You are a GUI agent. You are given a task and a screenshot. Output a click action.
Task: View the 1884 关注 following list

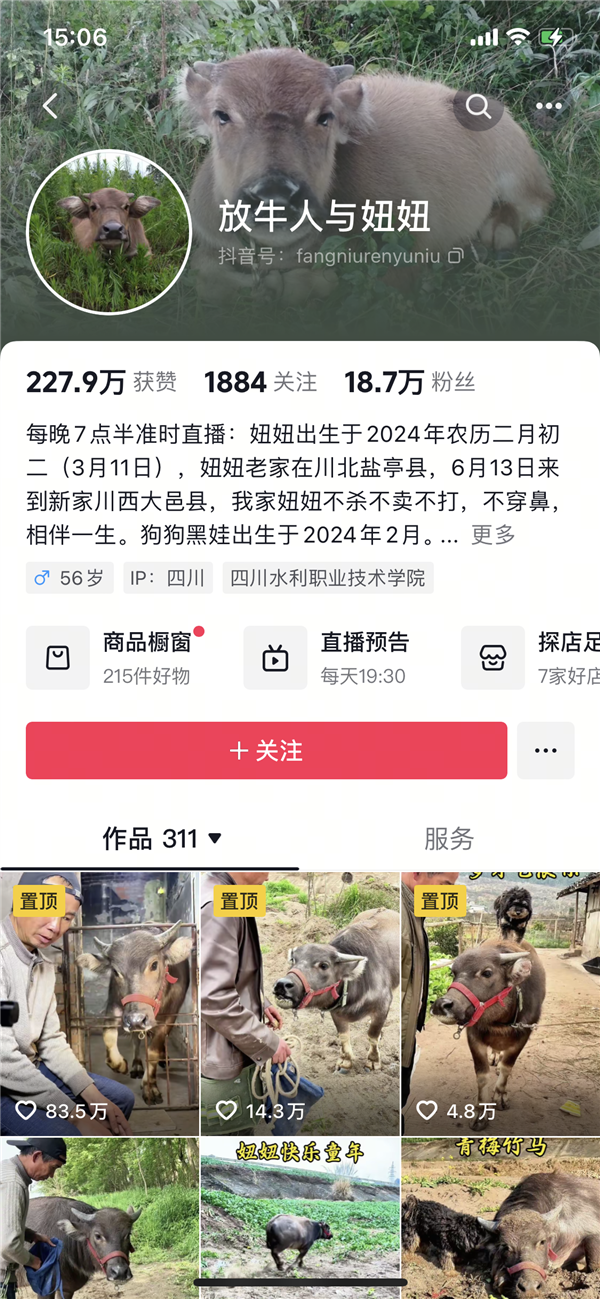260,382
